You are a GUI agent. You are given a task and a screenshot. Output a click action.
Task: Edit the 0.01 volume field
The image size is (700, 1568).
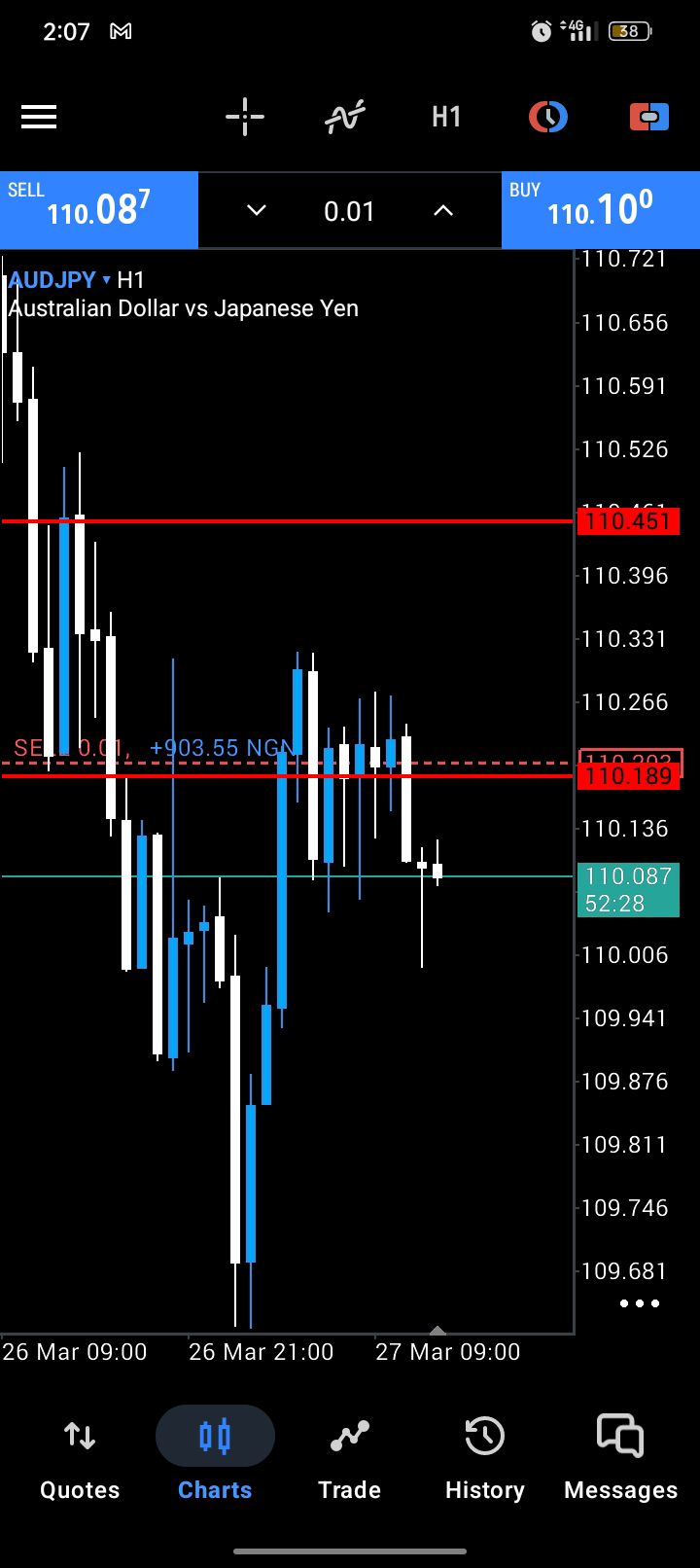(349, 211)
